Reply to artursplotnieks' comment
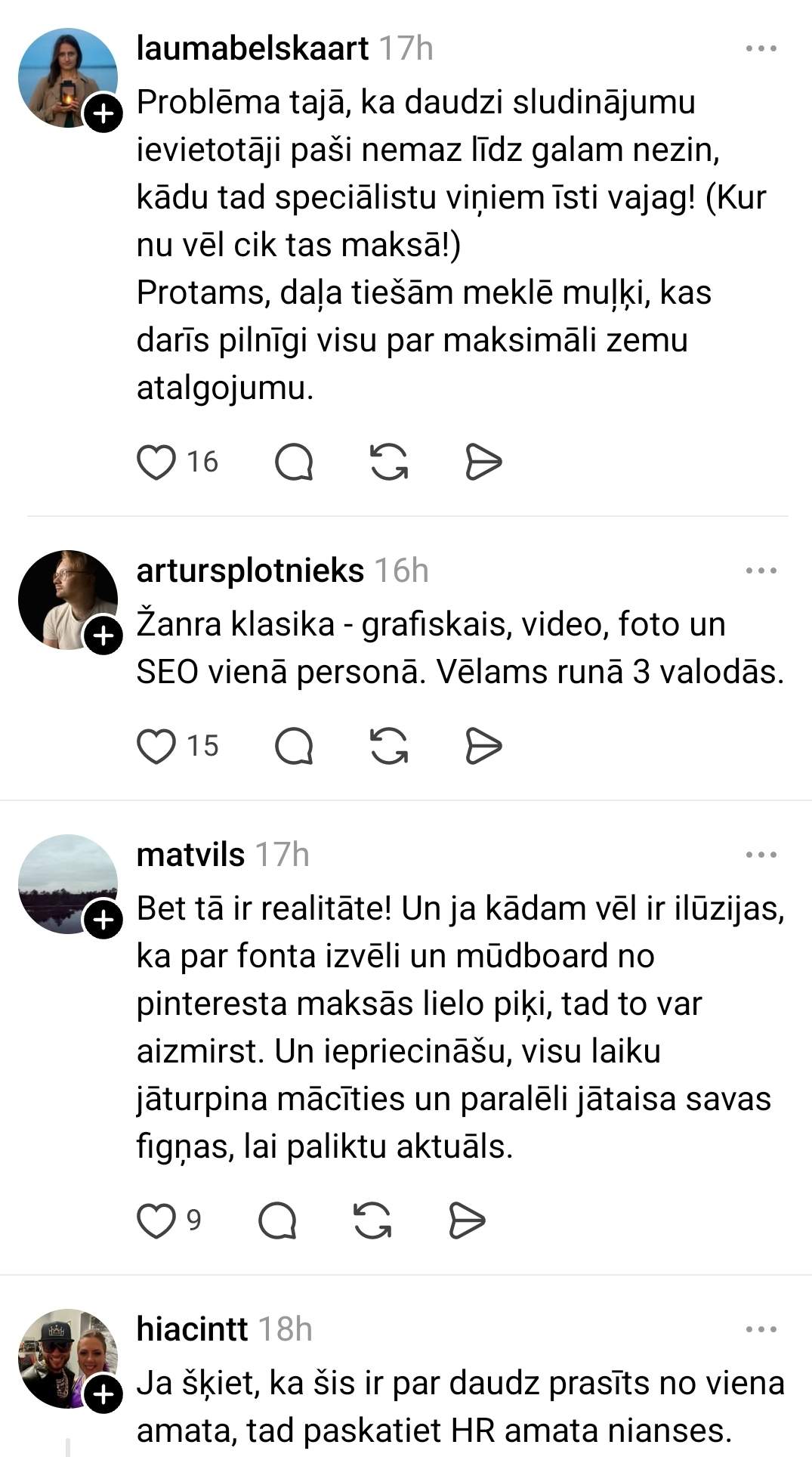Image resolution: width=812 pixels, height=1457 pixels. (294, 747)
